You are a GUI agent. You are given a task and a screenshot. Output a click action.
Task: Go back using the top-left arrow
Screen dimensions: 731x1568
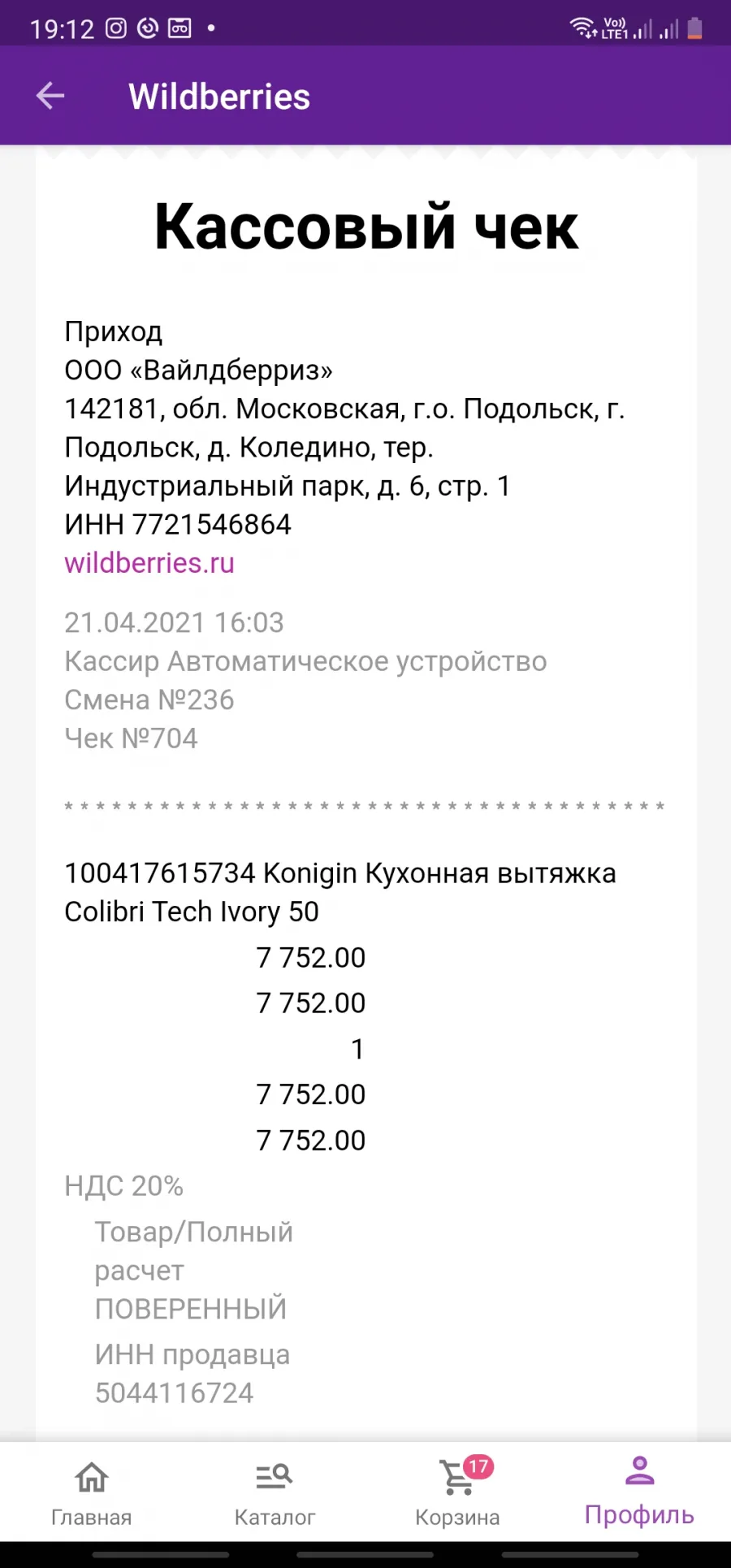[x=50, y=96]
